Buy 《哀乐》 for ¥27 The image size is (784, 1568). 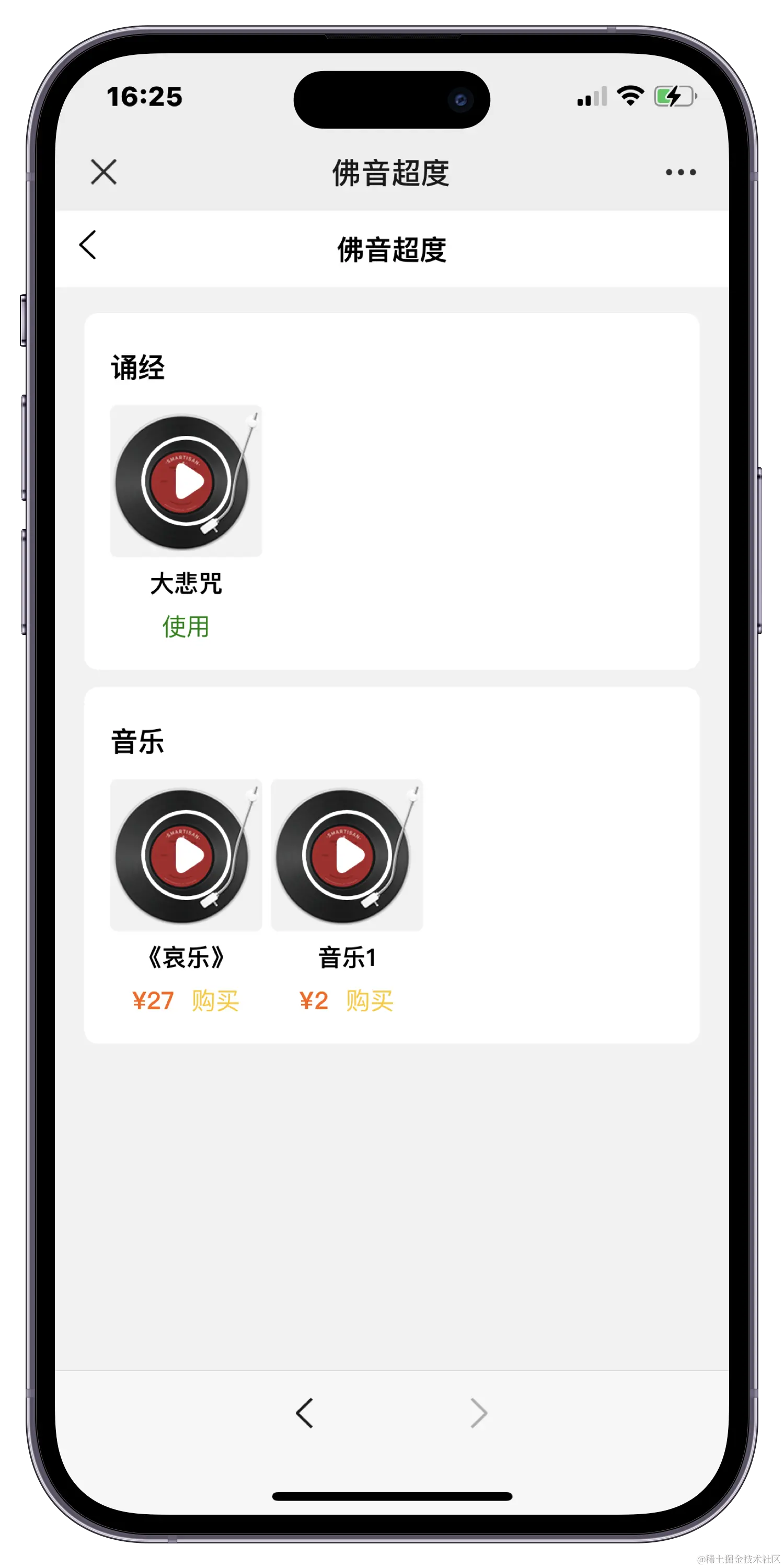(x=215, y=1001)
